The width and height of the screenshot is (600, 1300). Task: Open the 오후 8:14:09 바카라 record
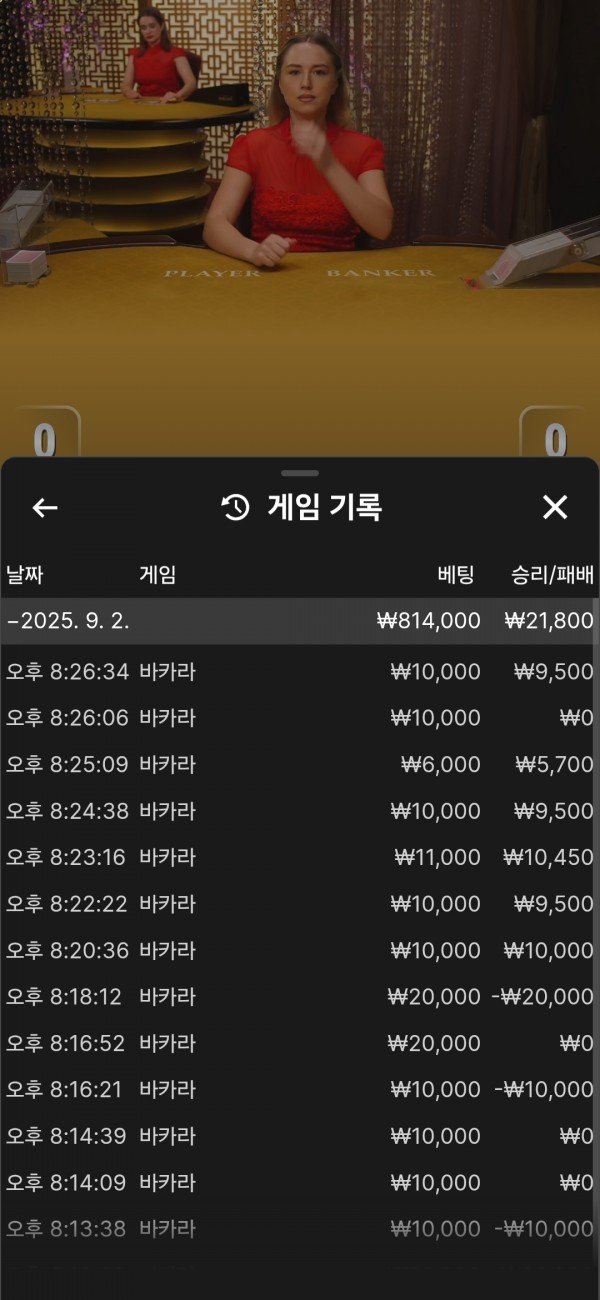pyautogui.click(x=300, y=1182)
